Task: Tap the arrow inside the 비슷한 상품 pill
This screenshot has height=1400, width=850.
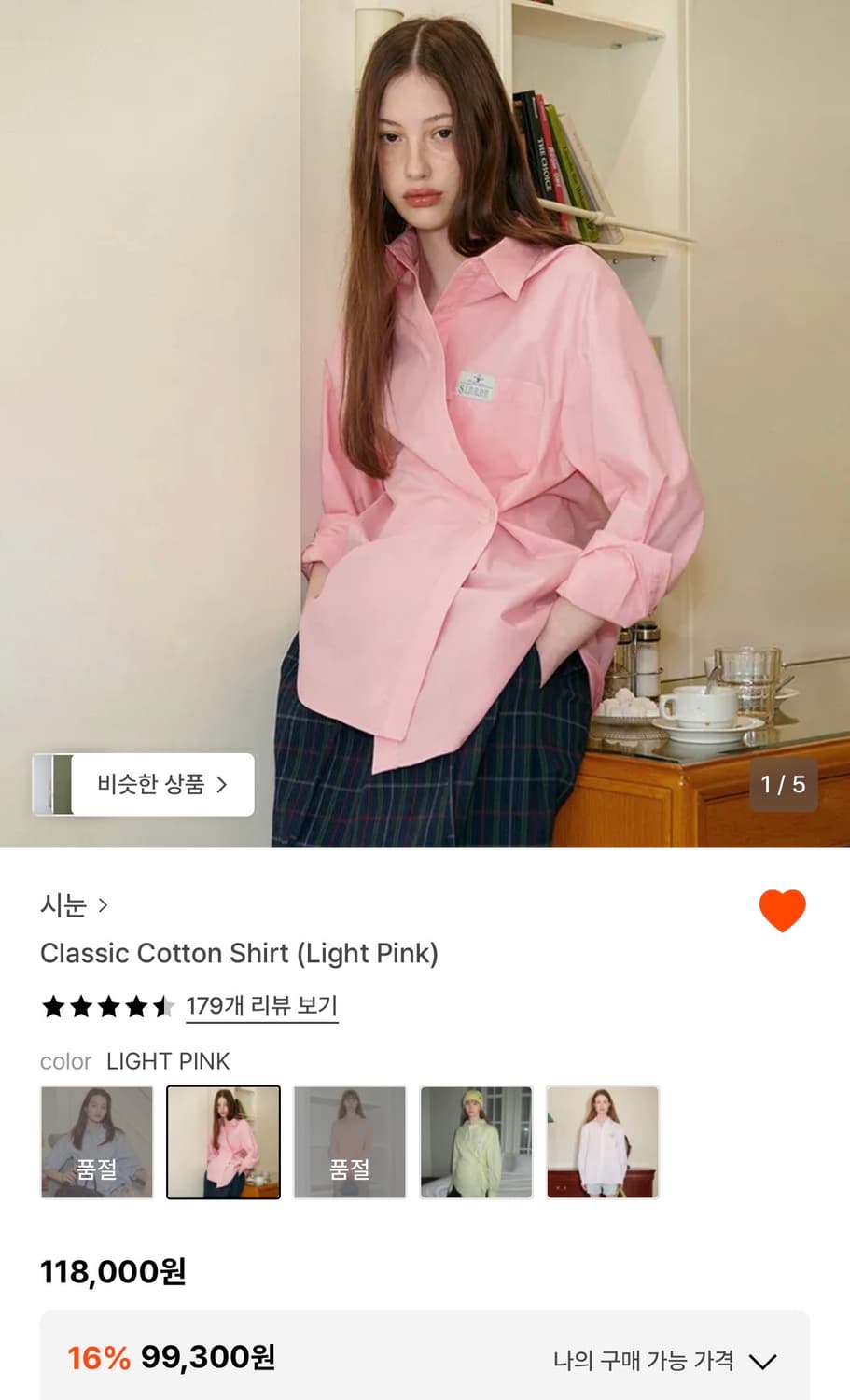Action: point(224,785)
